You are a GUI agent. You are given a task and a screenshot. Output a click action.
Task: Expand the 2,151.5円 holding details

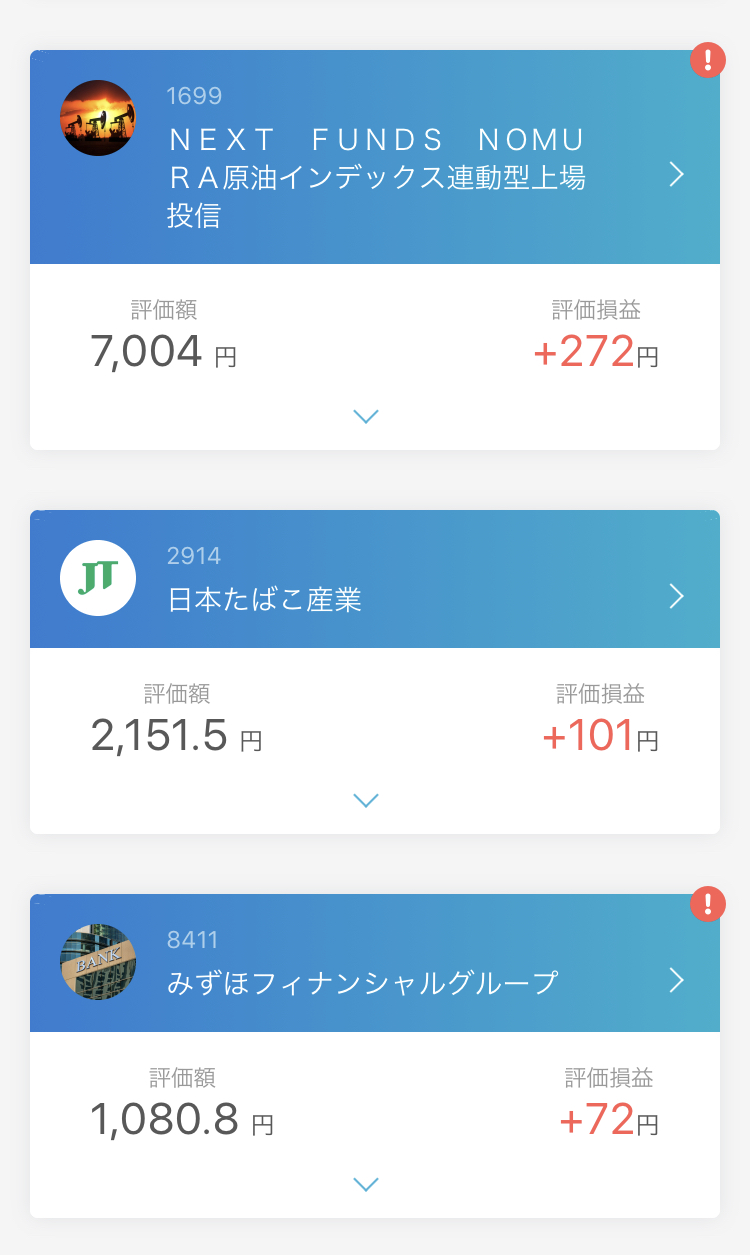click(x=366, y=800)
